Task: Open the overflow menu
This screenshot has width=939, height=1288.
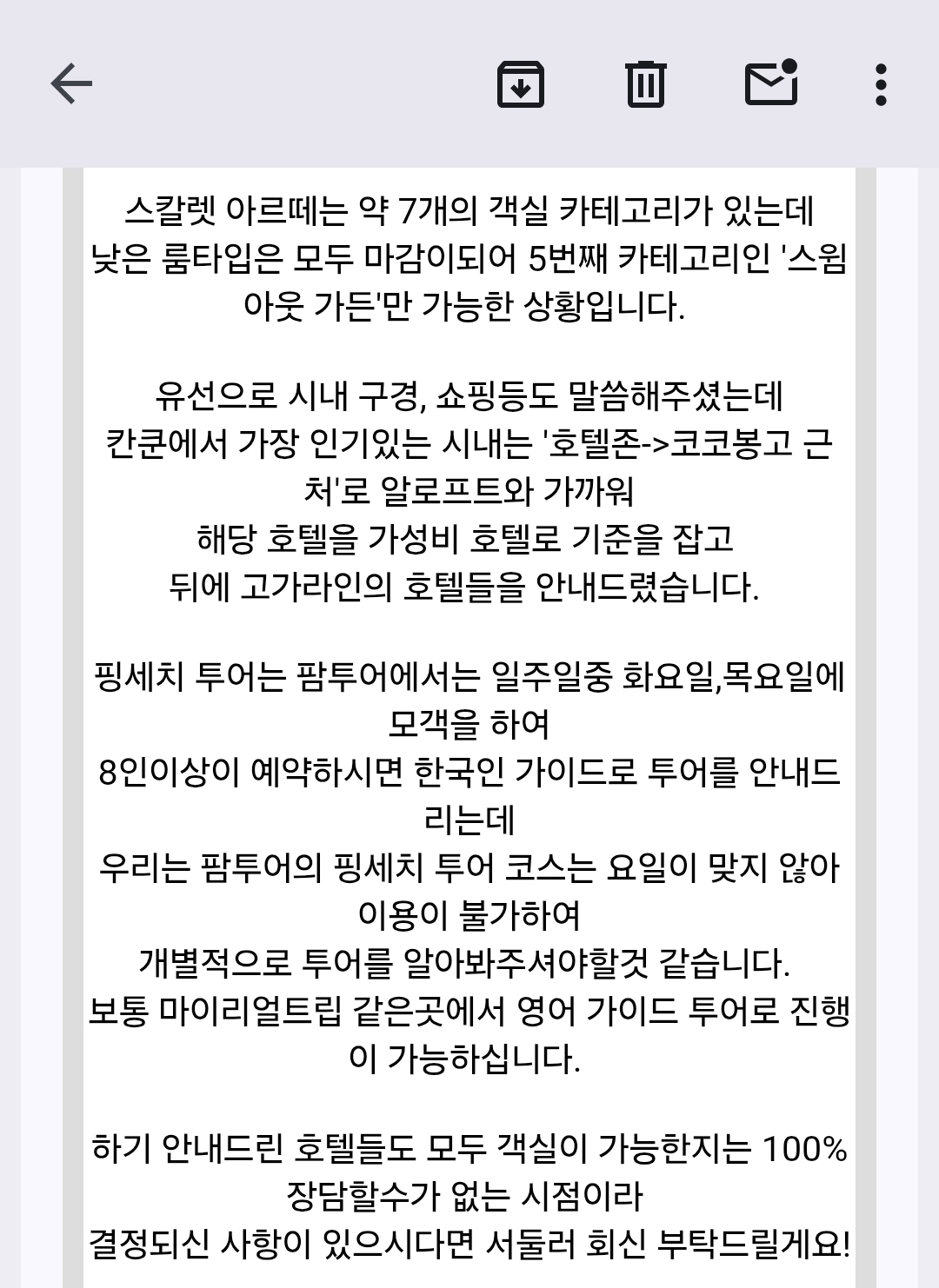Action: [881, 84]
